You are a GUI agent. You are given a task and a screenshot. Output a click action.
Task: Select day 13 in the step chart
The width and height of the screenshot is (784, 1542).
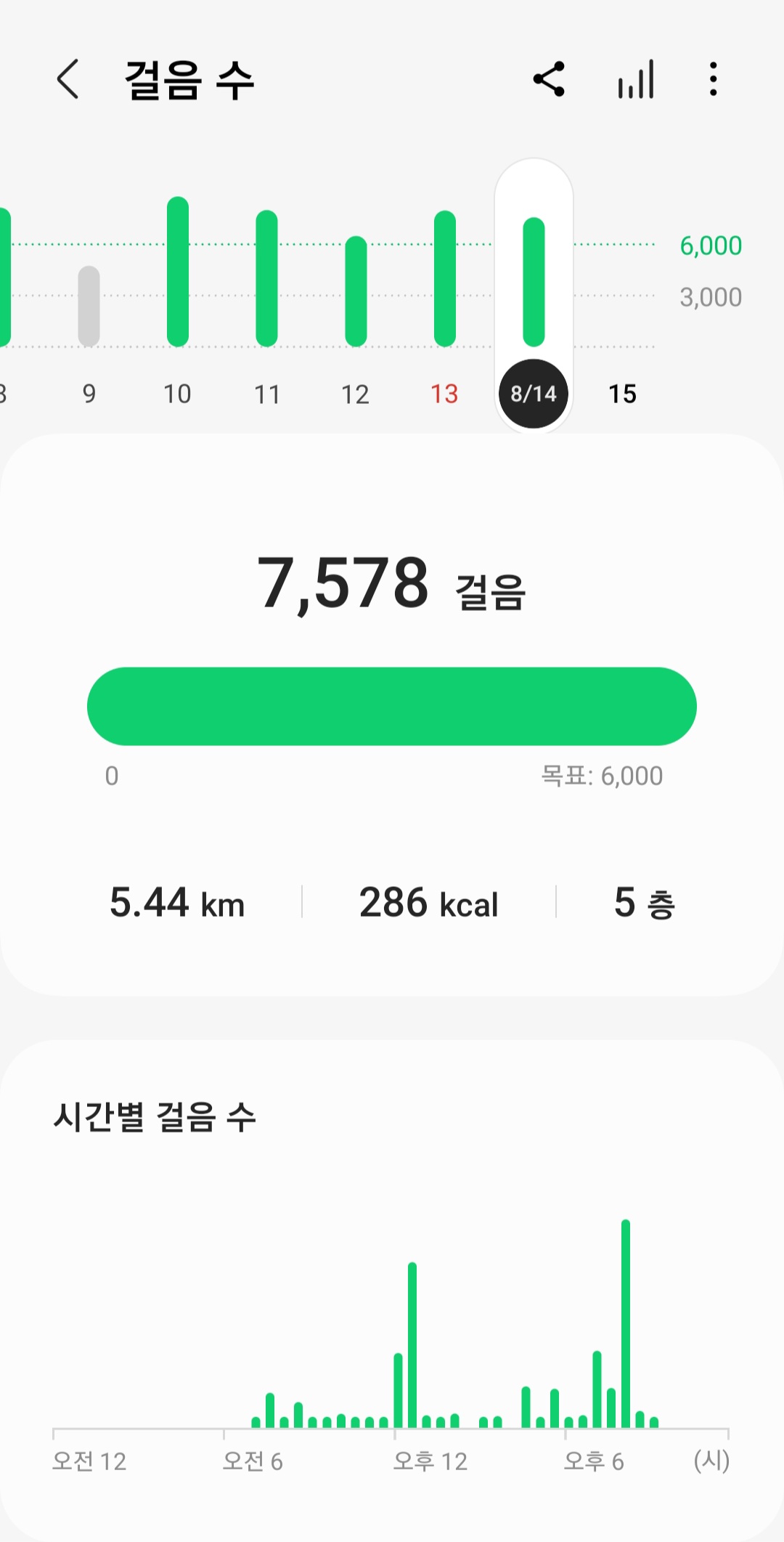[x=444, y=393]
